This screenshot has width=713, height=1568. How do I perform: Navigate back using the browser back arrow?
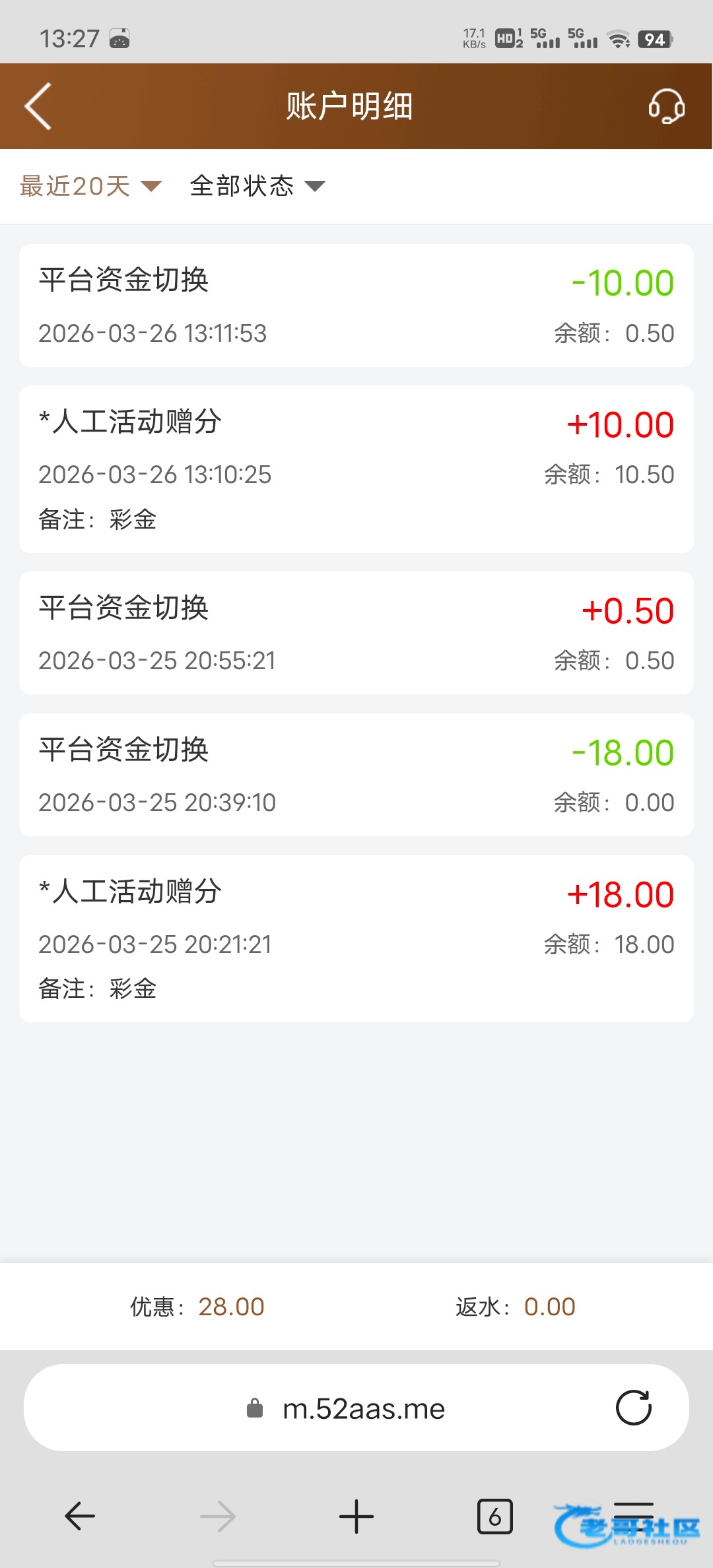pyautogui.click(x=80, y=1516)
